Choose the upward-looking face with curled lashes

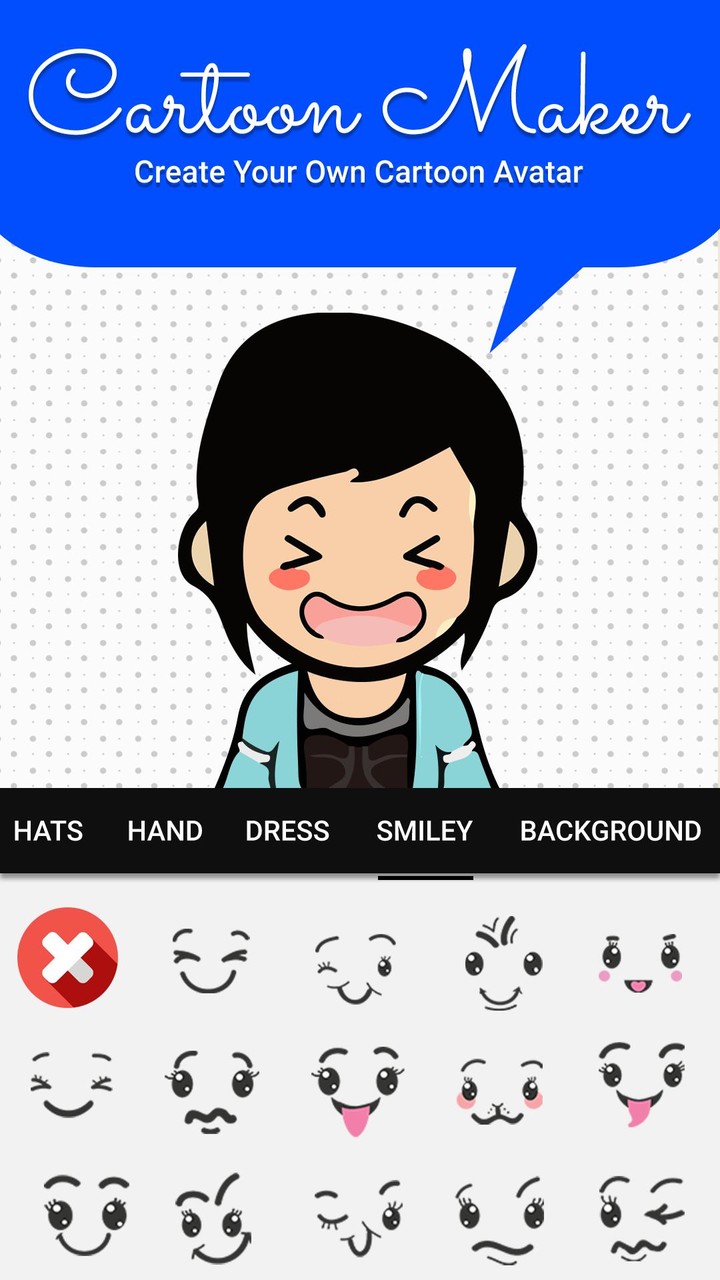(67, 1215)
